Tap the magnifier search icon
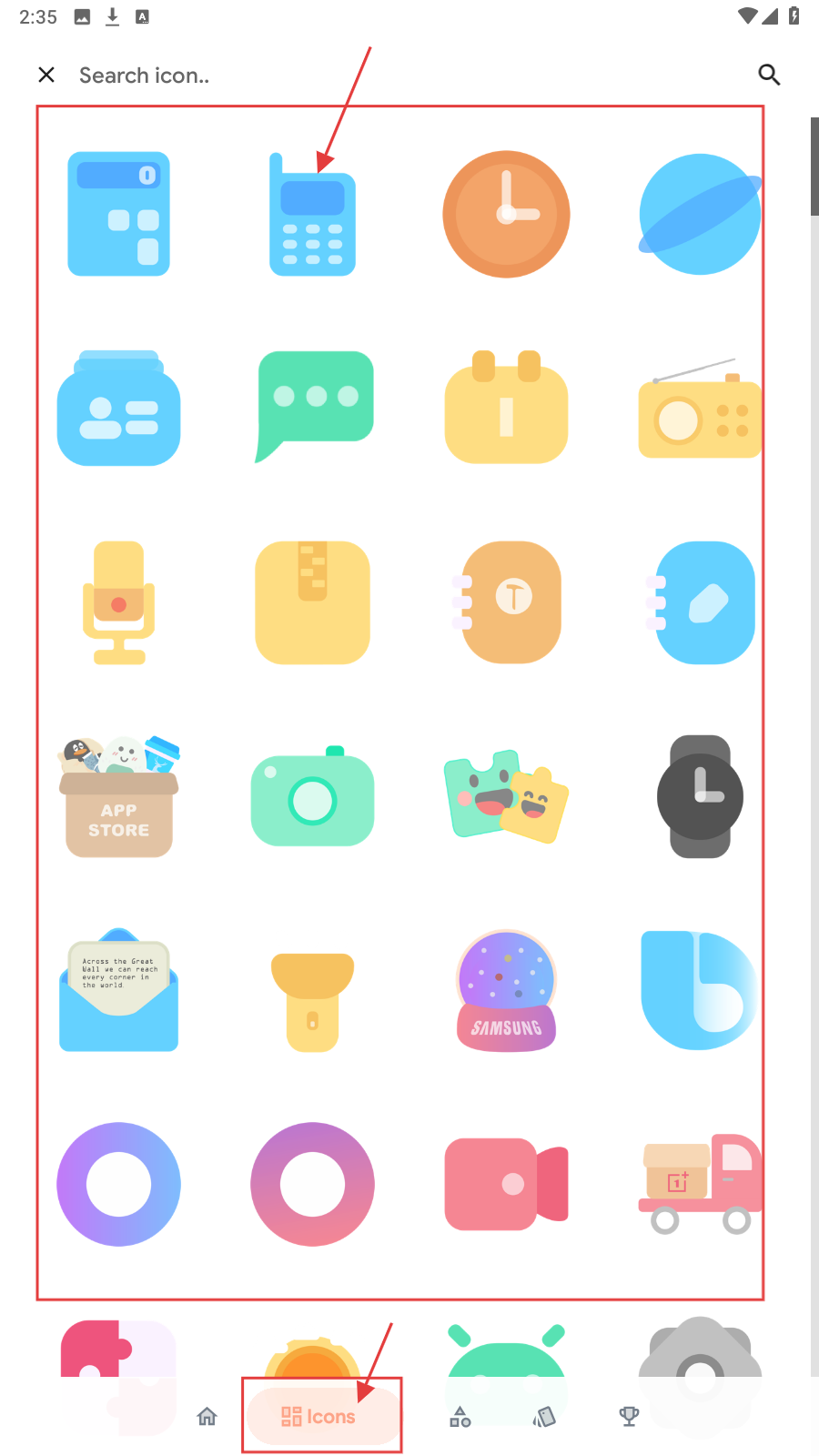This screenshot has height=1456, width=819. pyautogui.click(x=769, y=75)
